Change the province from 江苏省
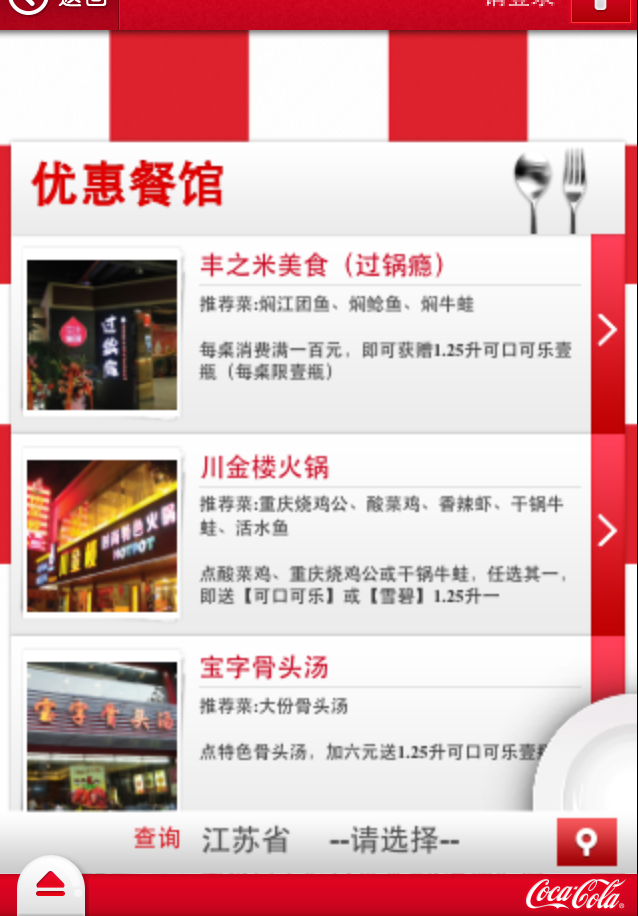This screenshot has height=916, width=638. point(245,840)
